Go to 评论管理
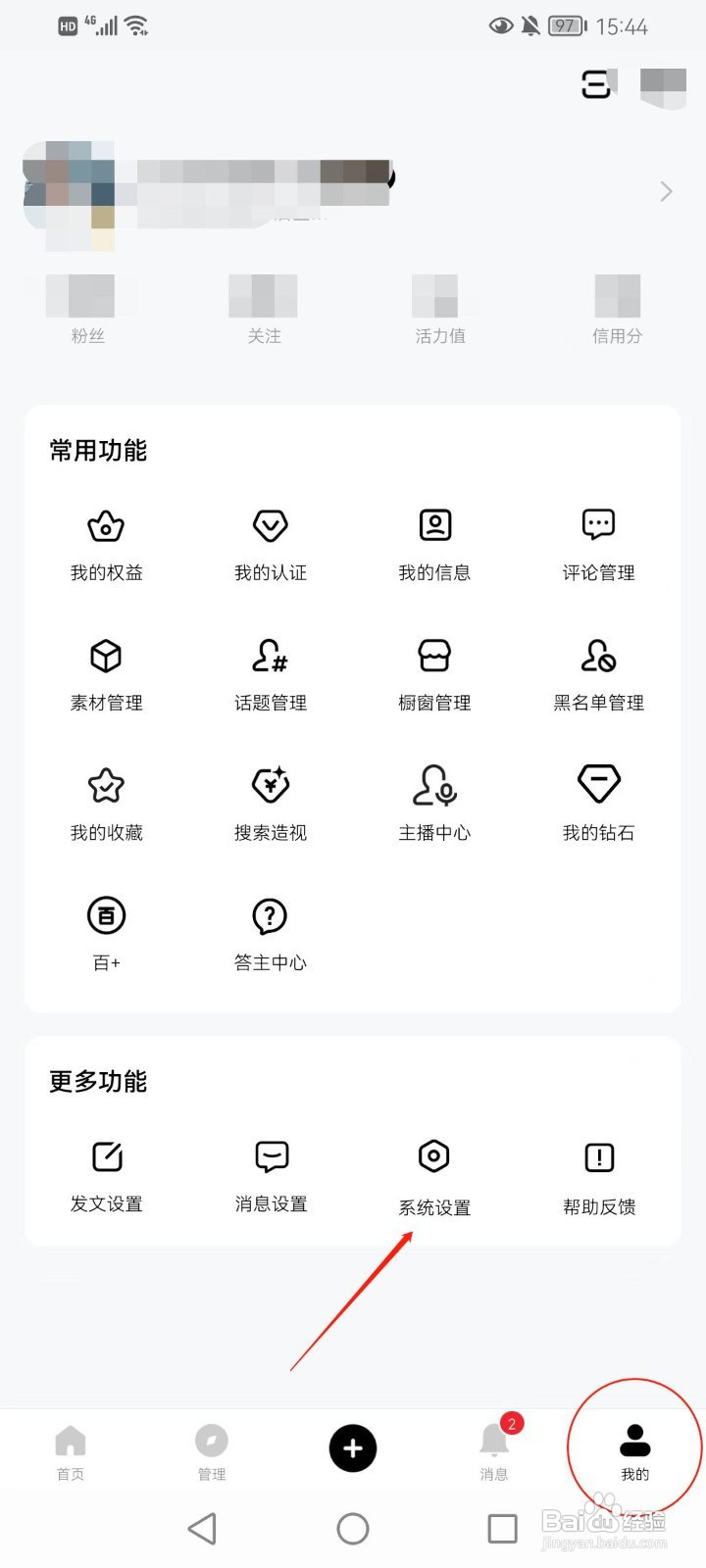706x1568 pixels. [x=598, y=544]
